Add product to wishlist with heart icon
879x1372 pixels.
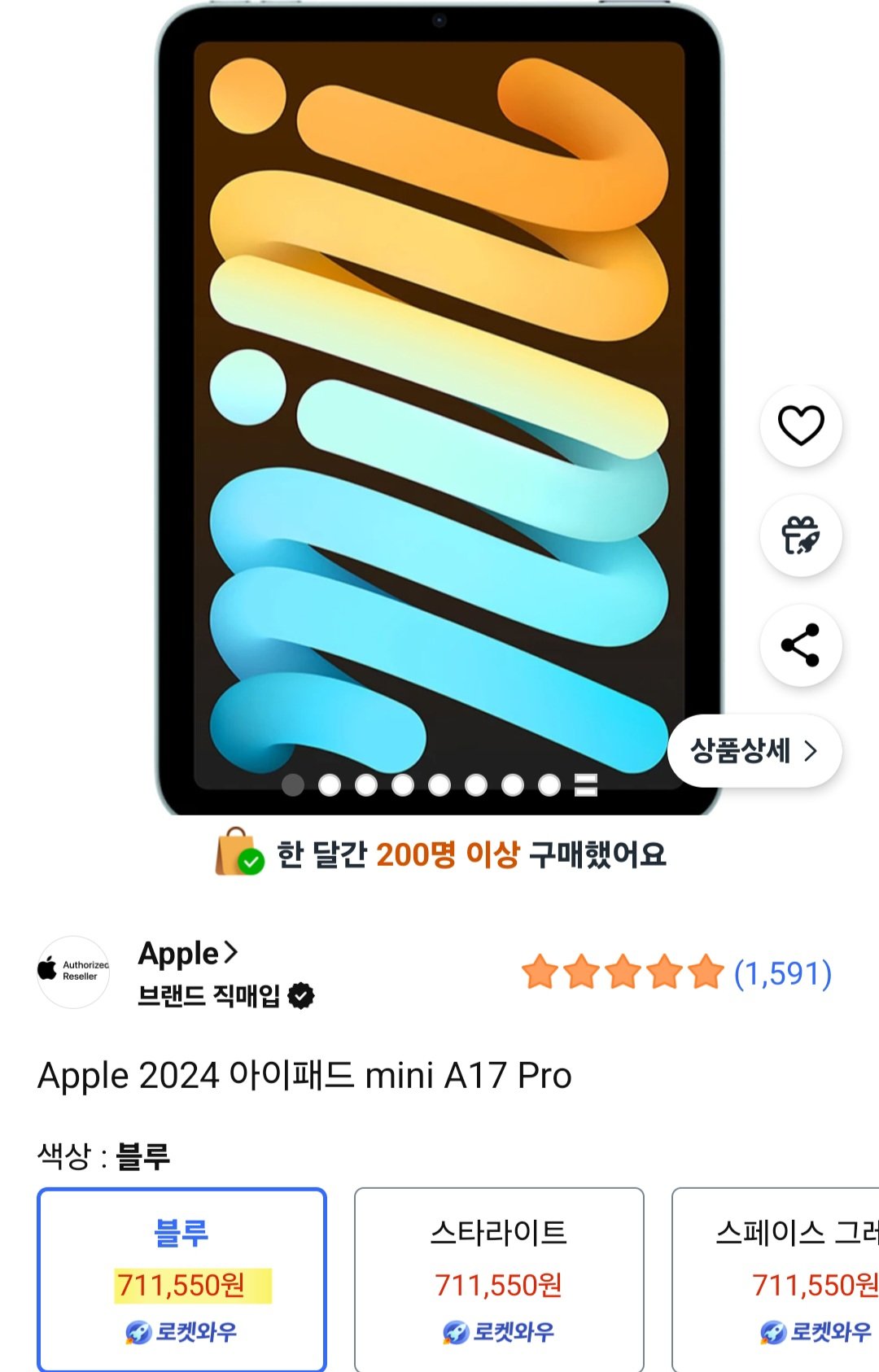click(801, 426)
